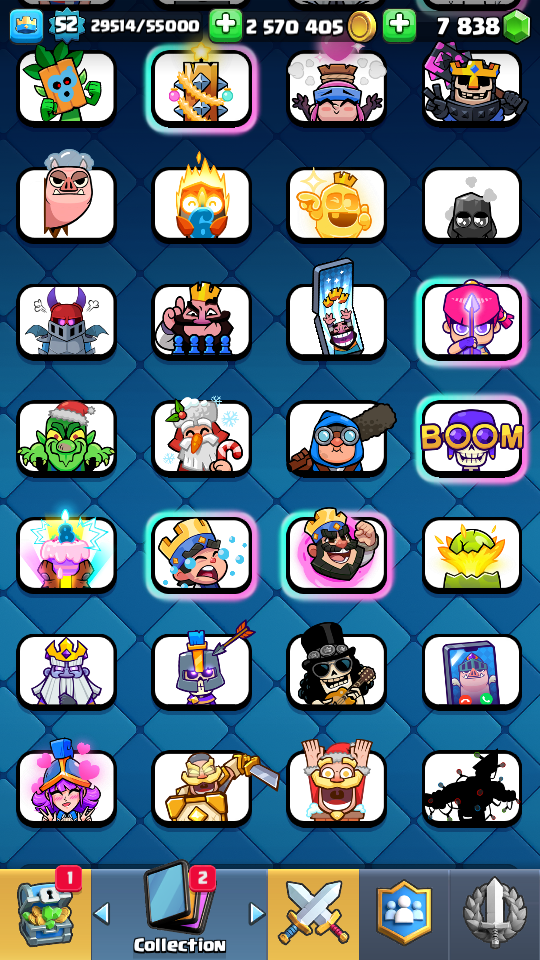Select the BOOM skull emote
The height and width of the screenshot is (960, 540).
pos(471,438)
